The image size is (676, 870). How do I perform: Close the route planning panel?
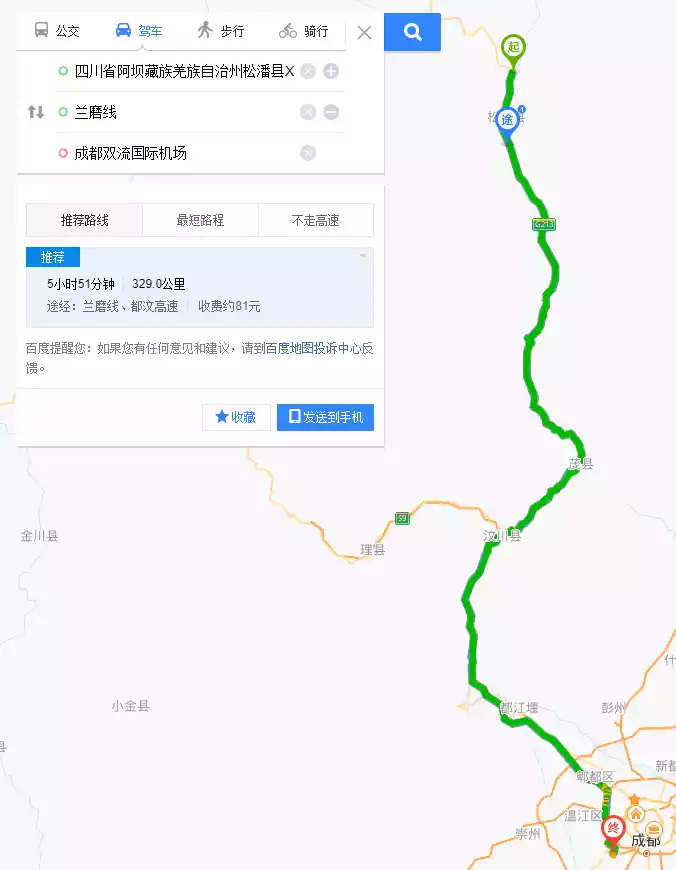coord(364,32)
